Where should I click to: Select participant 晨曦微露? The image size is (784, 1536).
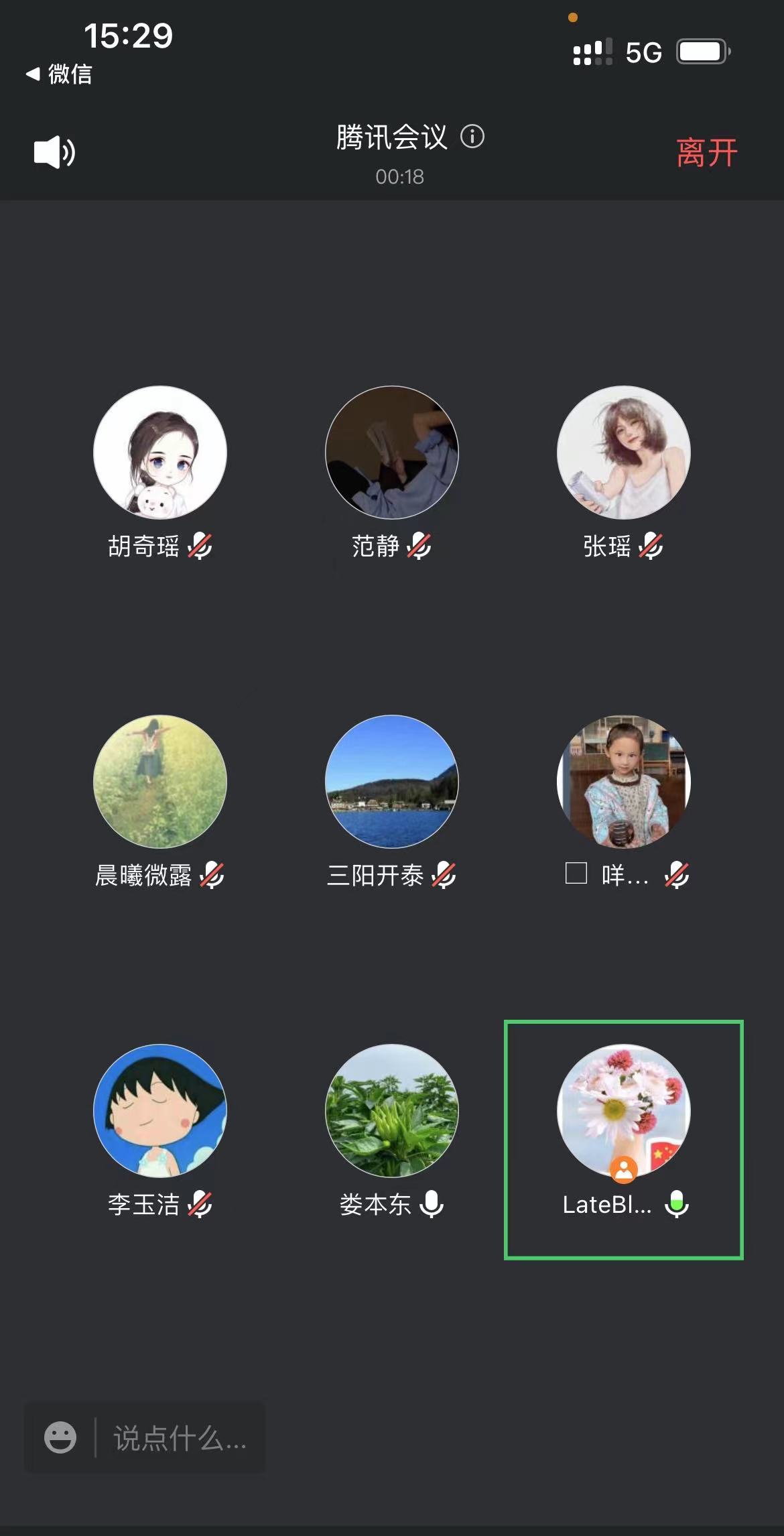click(x=160, y=782)
